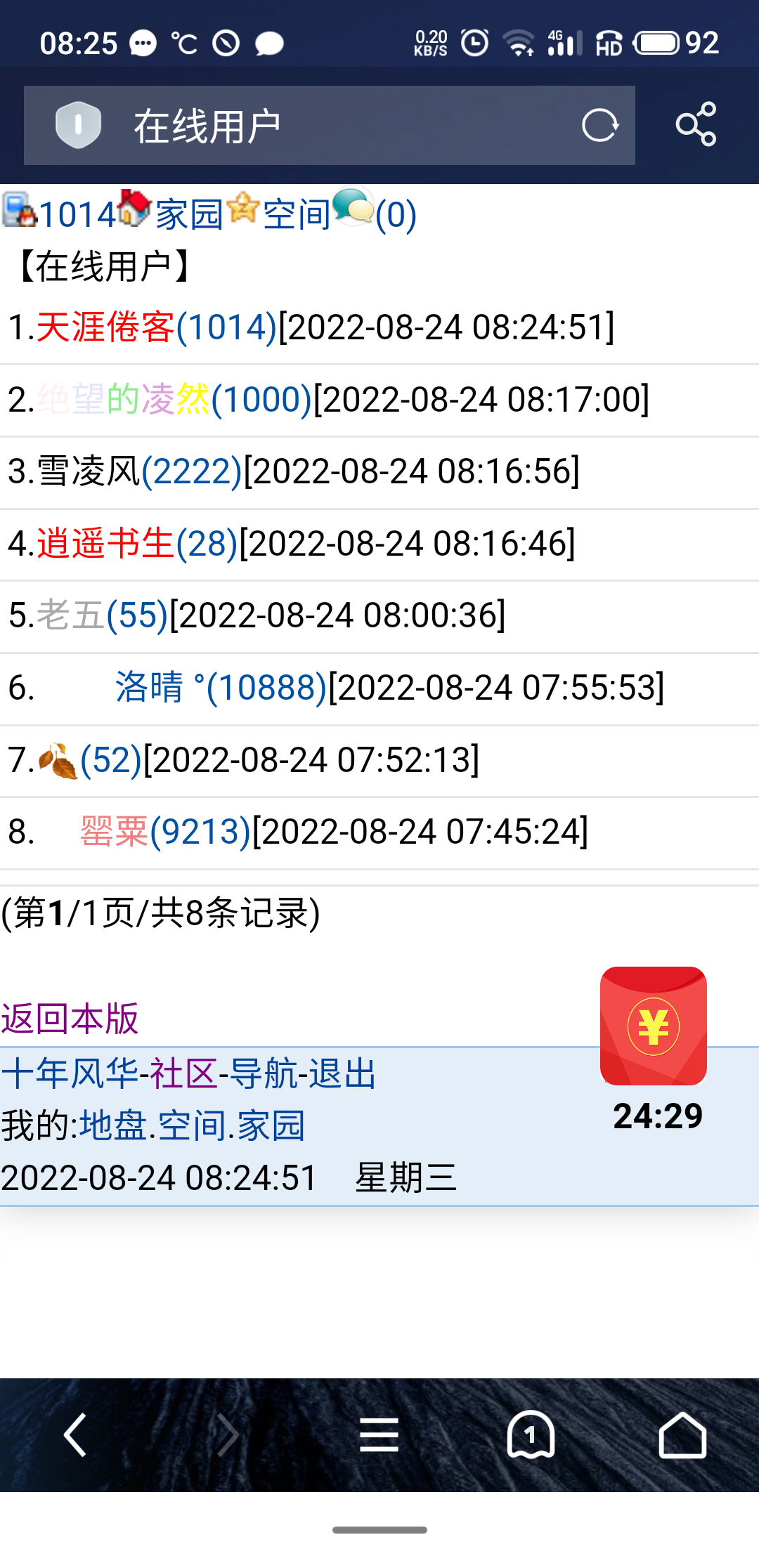Open the 空间 link in the header

[x=297, y=214]
